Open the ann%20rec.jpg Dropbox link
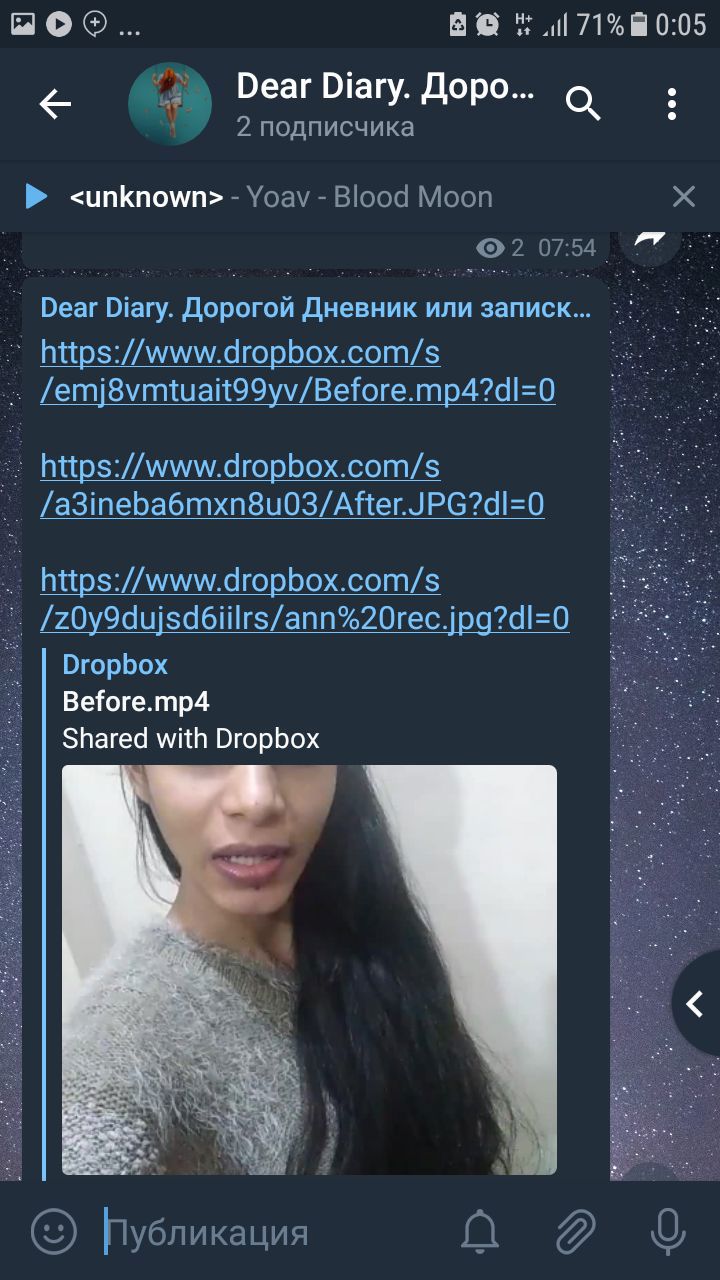The width and height of the screenshot is (720, 1280). [304, 600]
